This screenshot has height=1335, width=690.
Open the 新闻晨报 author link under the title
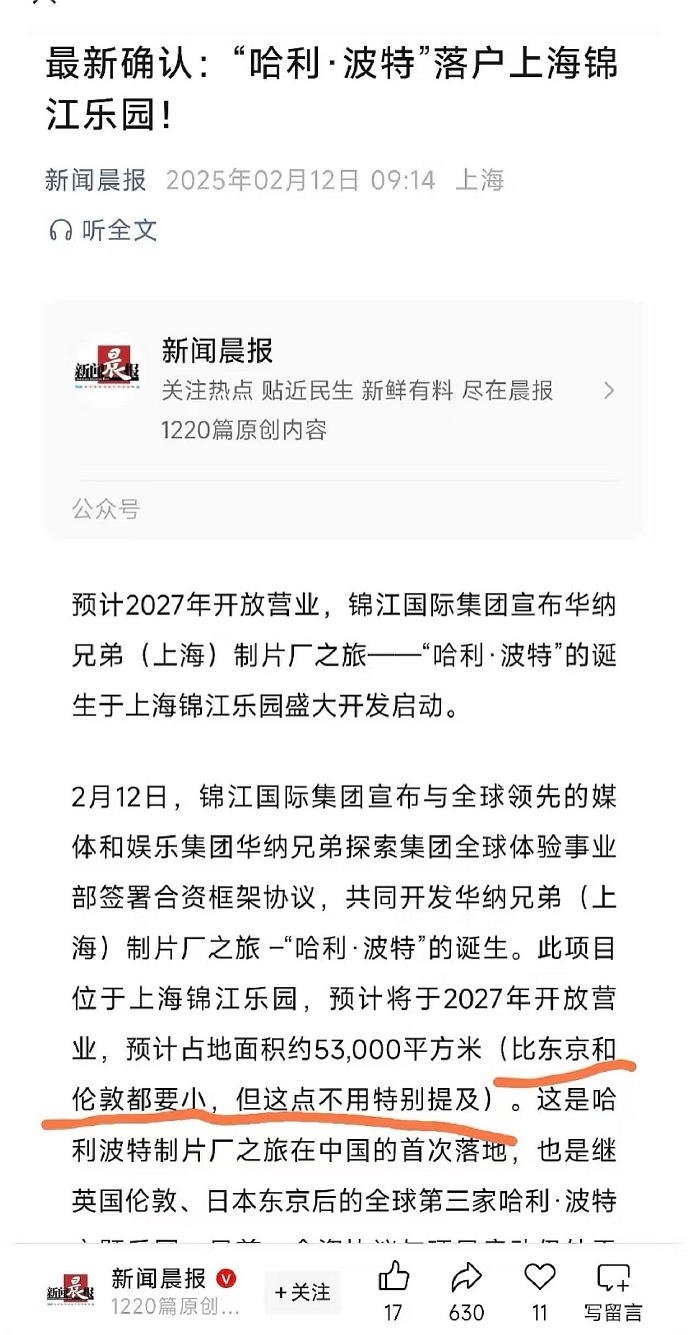(x=95, y=181)
